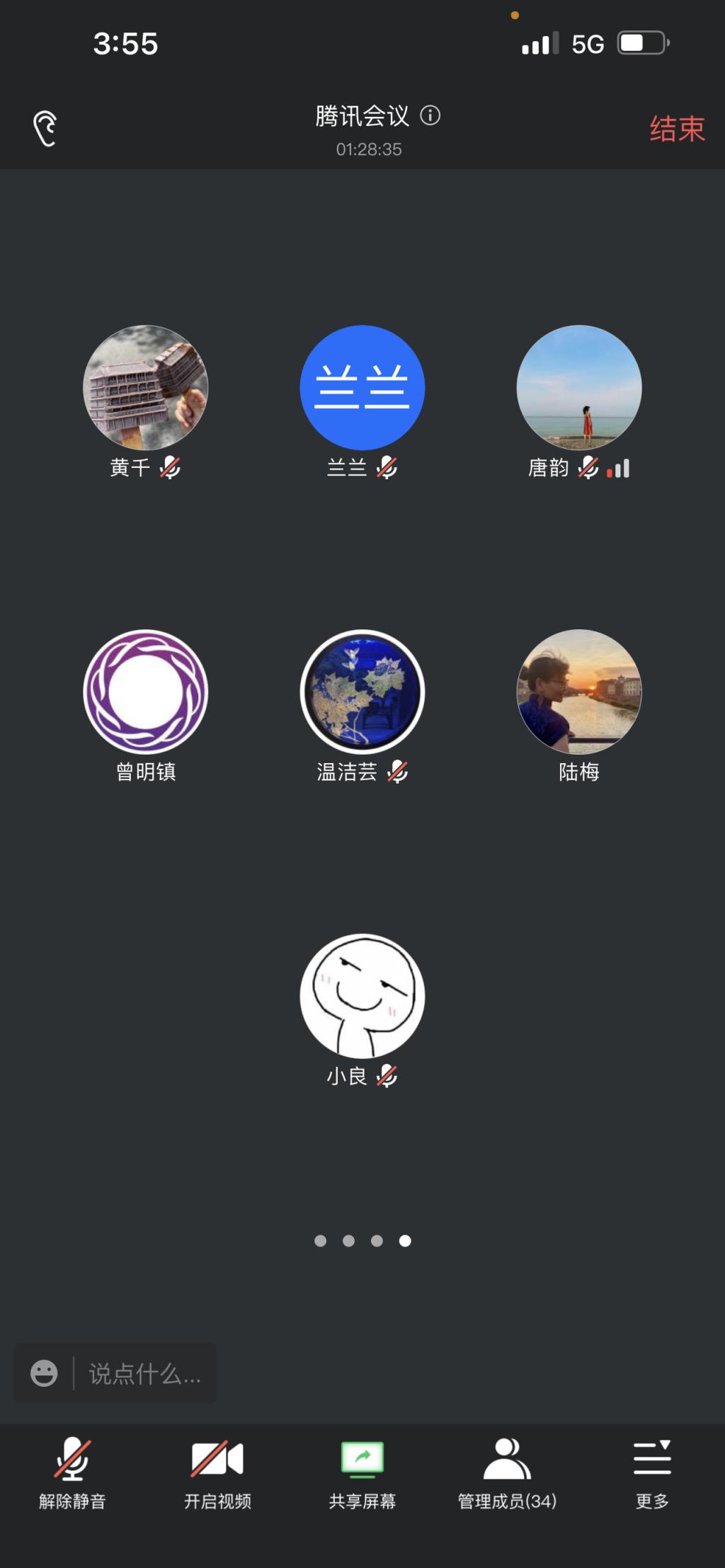
Task: Open the 更多 menu
Action: pos(652,1472)
